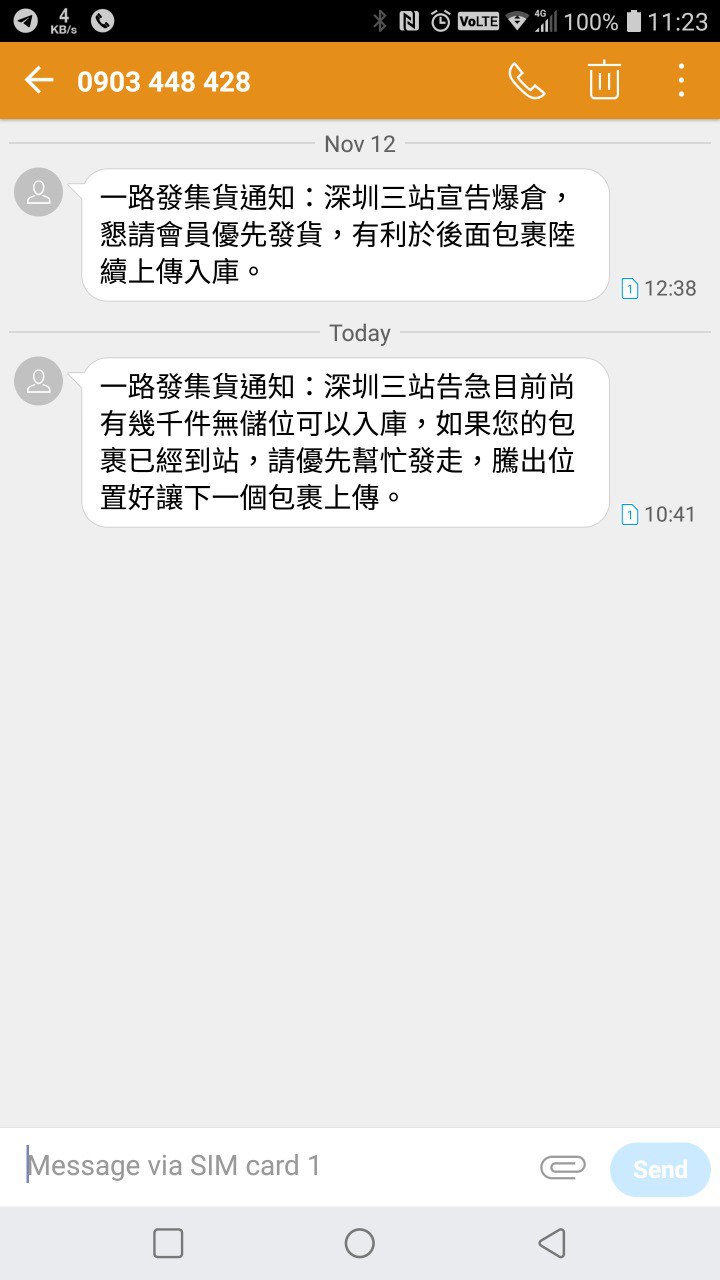This screenshot has height=1280, width=720.
Task: Tap the Send button
Action: 660,1169
